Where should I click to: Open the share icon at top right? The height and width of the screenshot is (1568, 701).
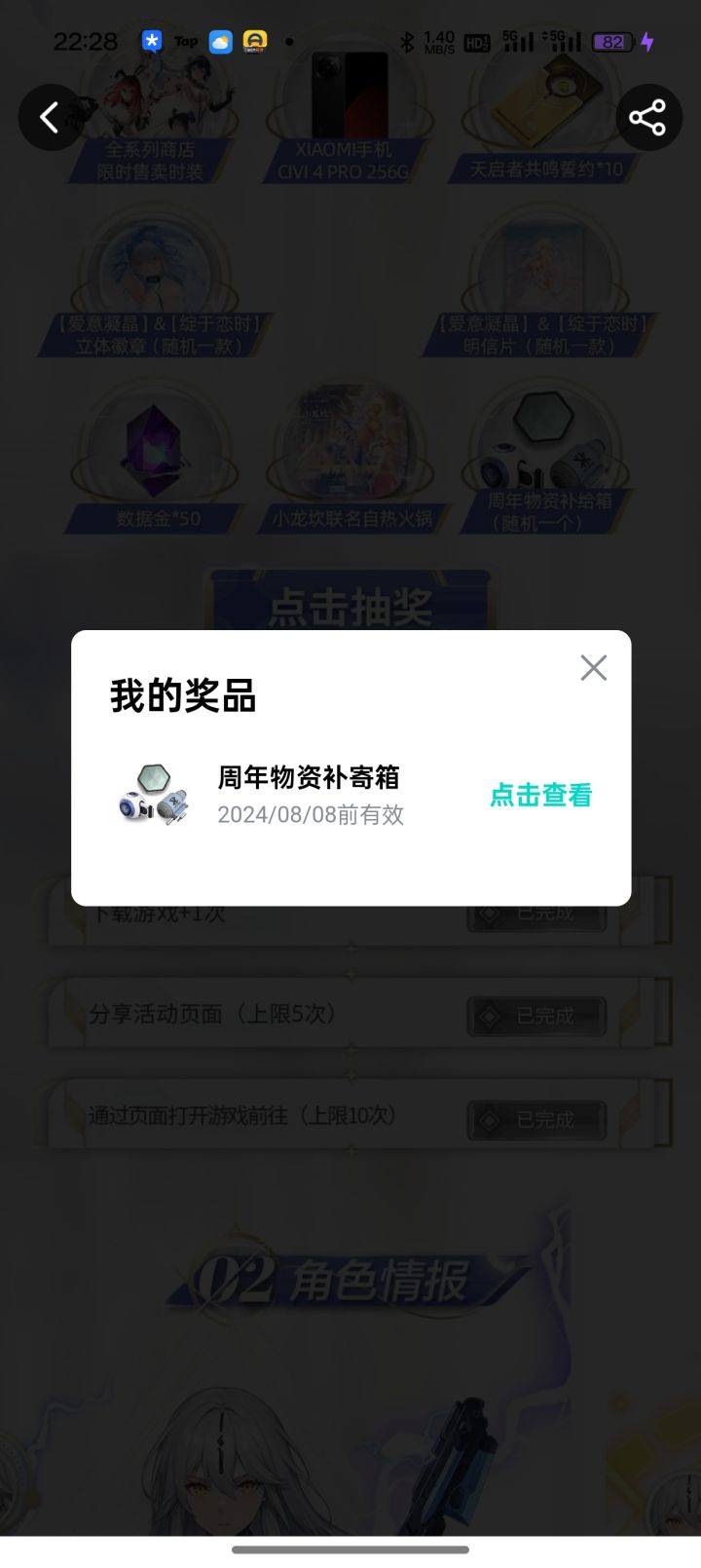[x=646, y=117]
